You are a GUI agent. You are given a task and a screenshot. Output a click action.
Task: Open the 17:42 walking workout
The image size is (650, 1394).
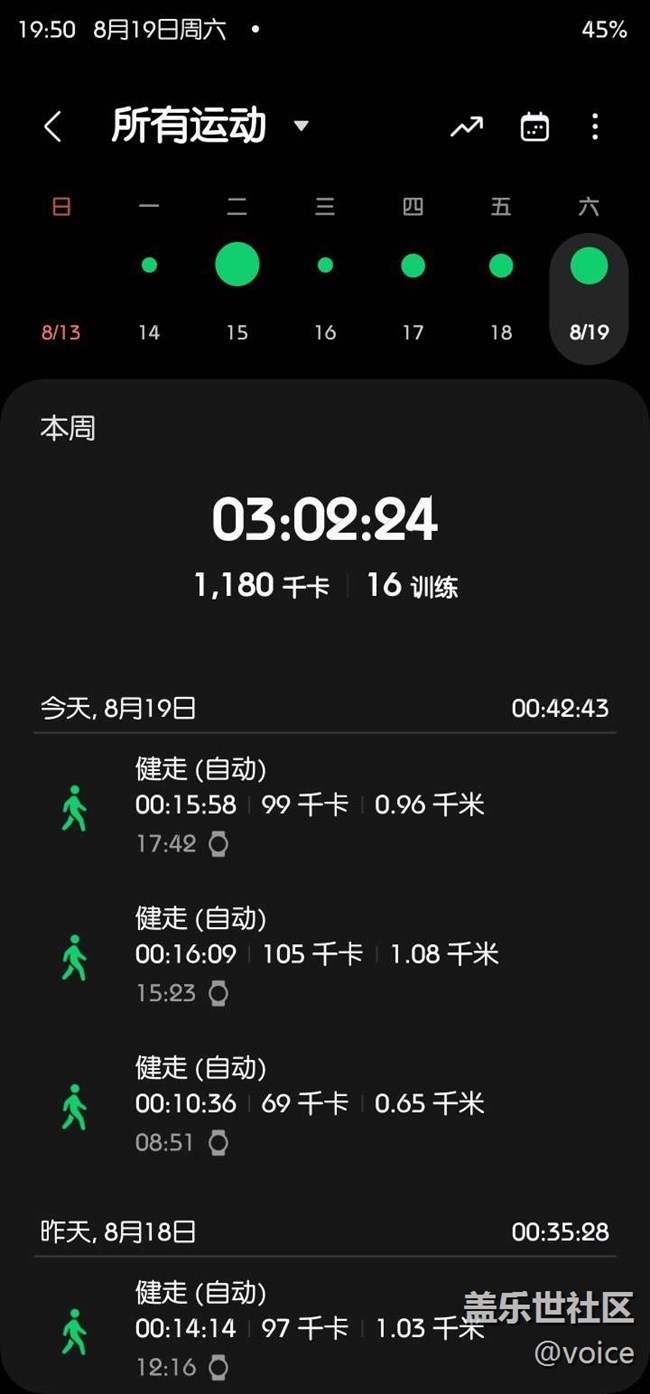[x=325, y=807]
